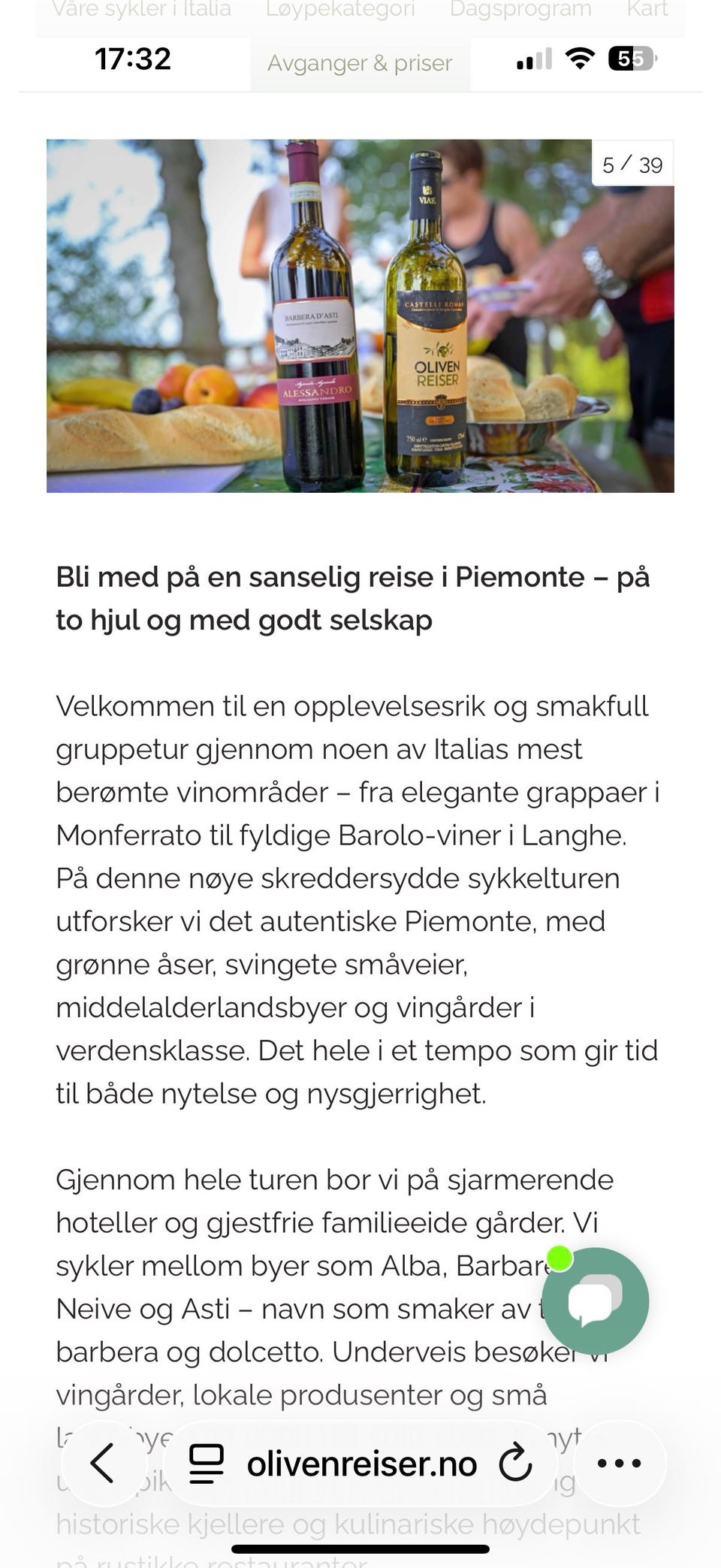Open Dagsprogram in the top navigation
Image resolution: width=721 pixels, height=1568 pixels.
(x=520, y=10)
